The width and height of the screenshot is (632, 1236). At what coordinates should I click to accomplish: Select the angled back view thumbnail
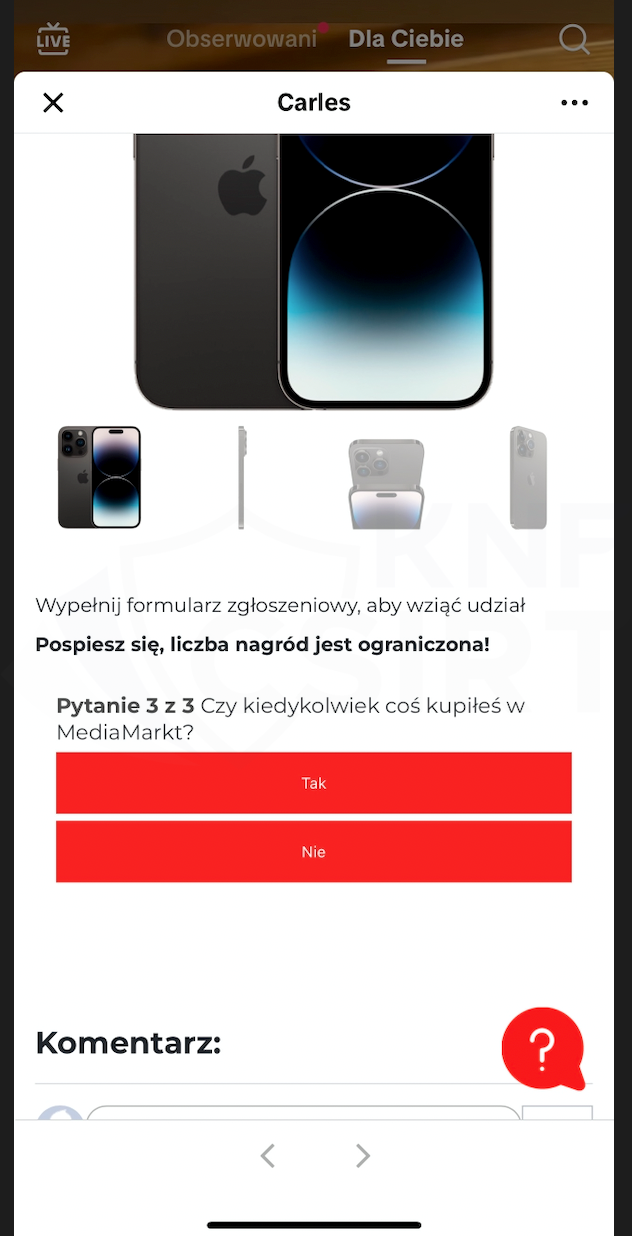point(528,477)
